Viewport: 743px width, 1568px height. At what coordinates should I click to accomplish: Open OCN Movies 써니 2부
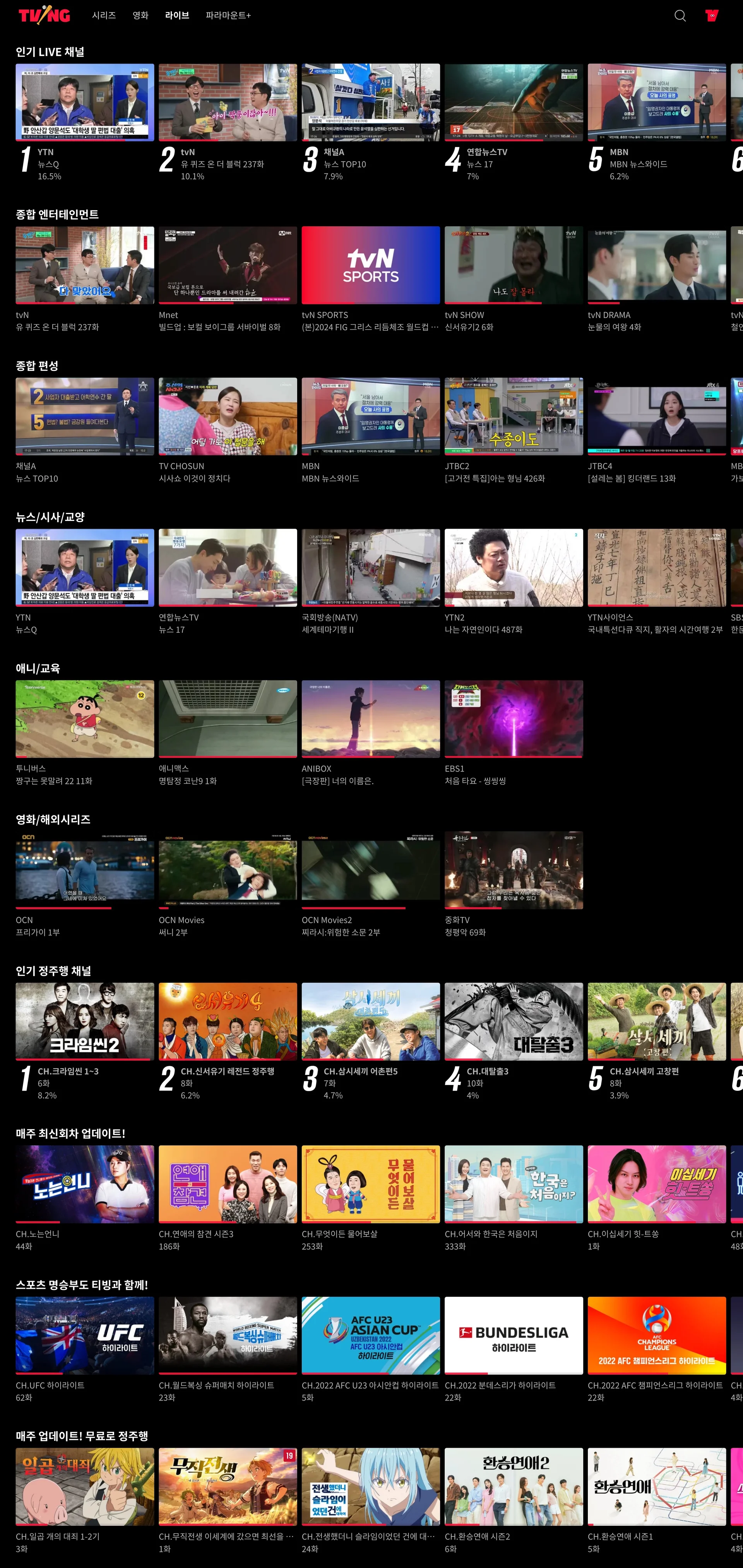pos(228,870)
